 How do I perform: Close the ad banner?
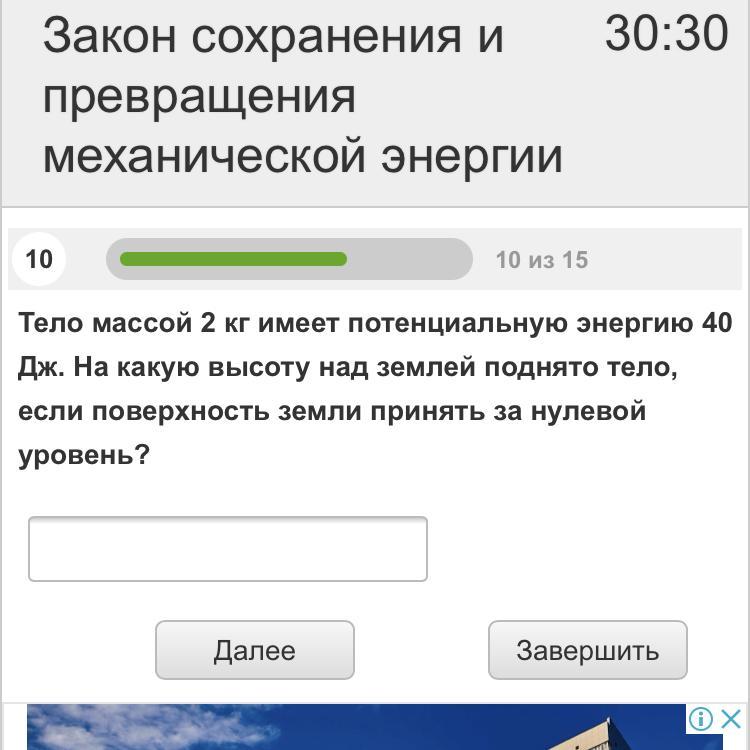pyautogui.click(x=731, y=718)
